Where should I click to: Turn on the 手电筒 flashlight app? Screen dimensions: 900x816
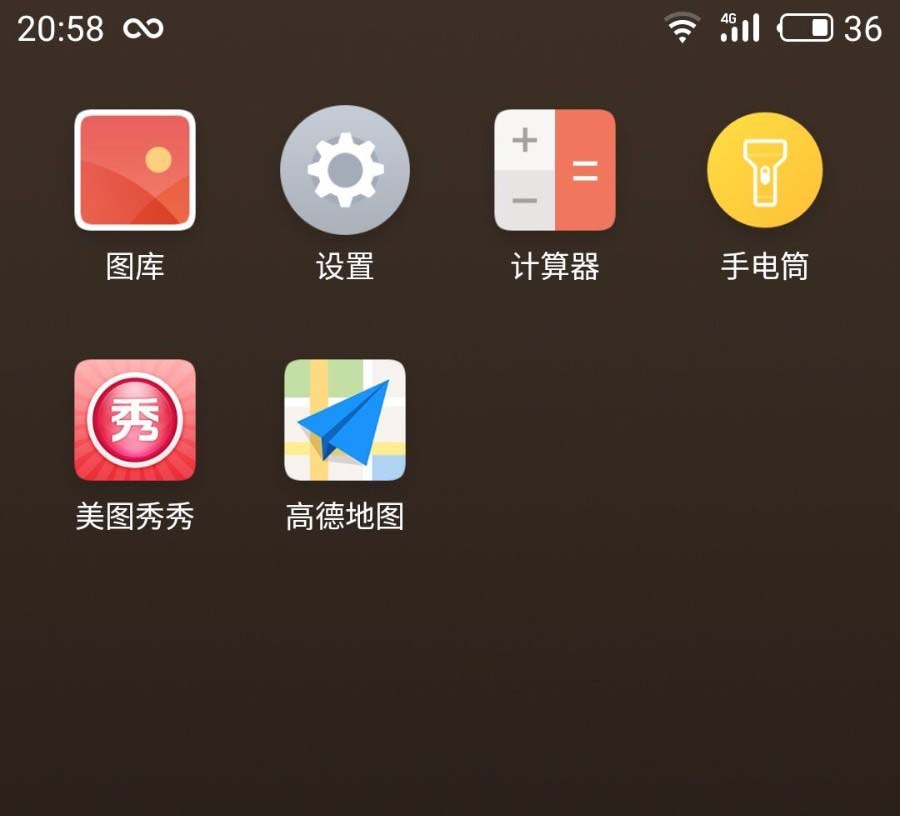(765, 170)
